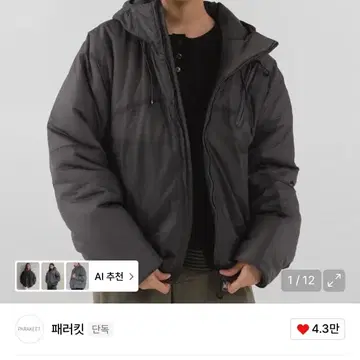Like the product with the heart button
The width and height of the screenshot is (360, 360).
tap(317, 329)
